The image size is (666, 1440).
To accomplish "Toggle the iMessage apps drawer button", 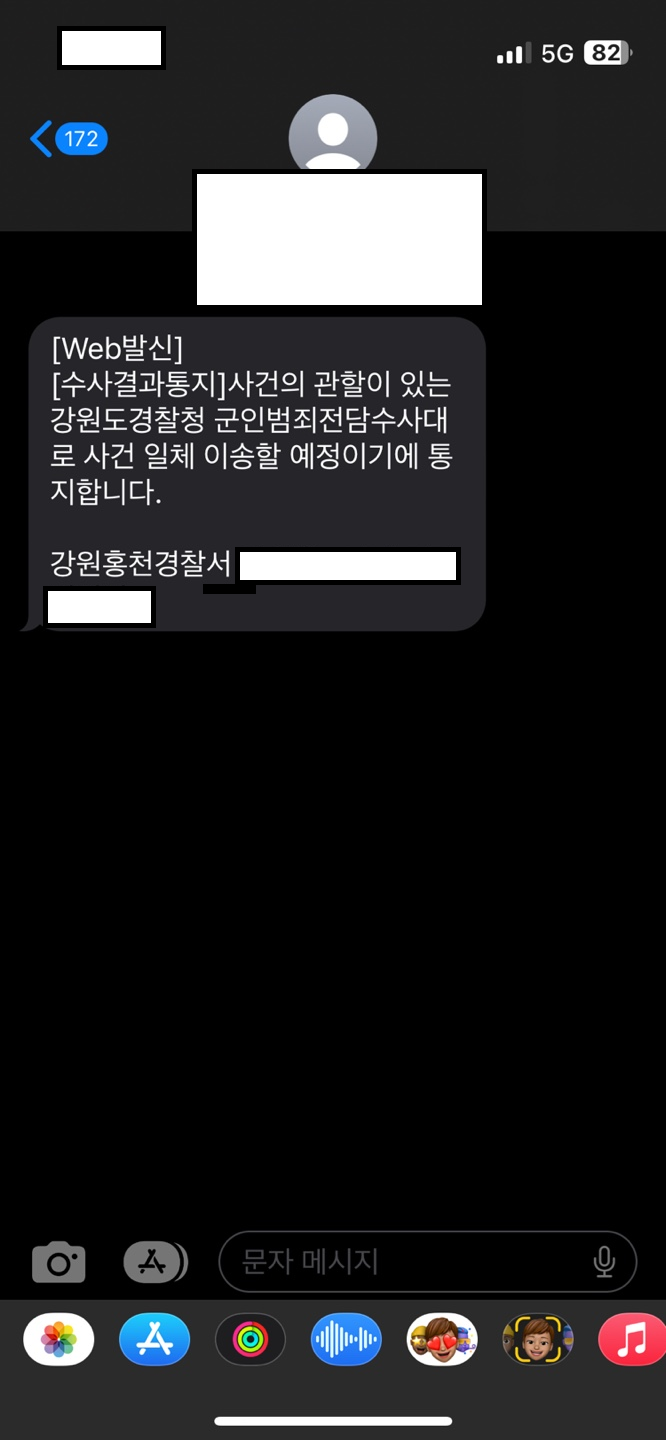I will [x=153, y=1263].
